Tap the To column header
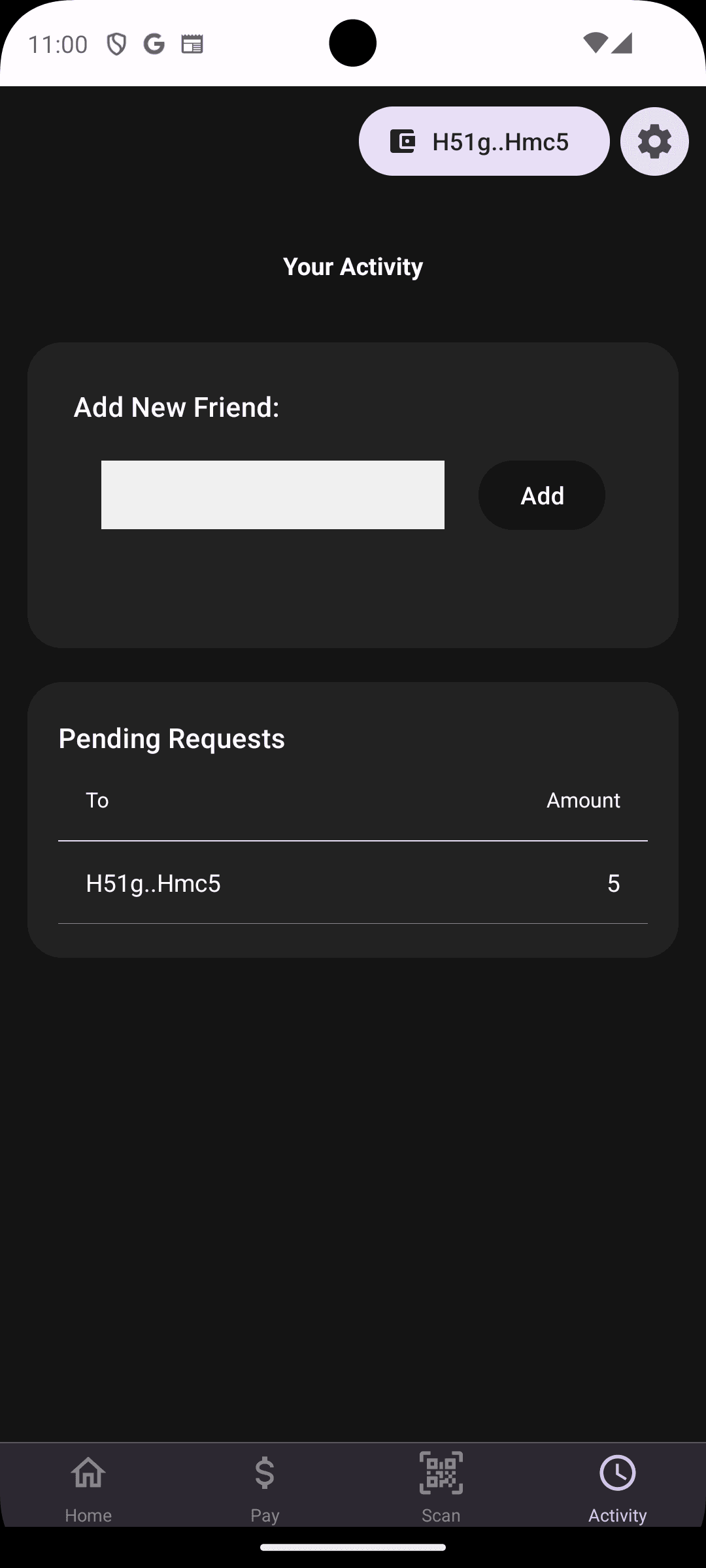The width and height of the screenshot is (706, 1568). [97, 799]
